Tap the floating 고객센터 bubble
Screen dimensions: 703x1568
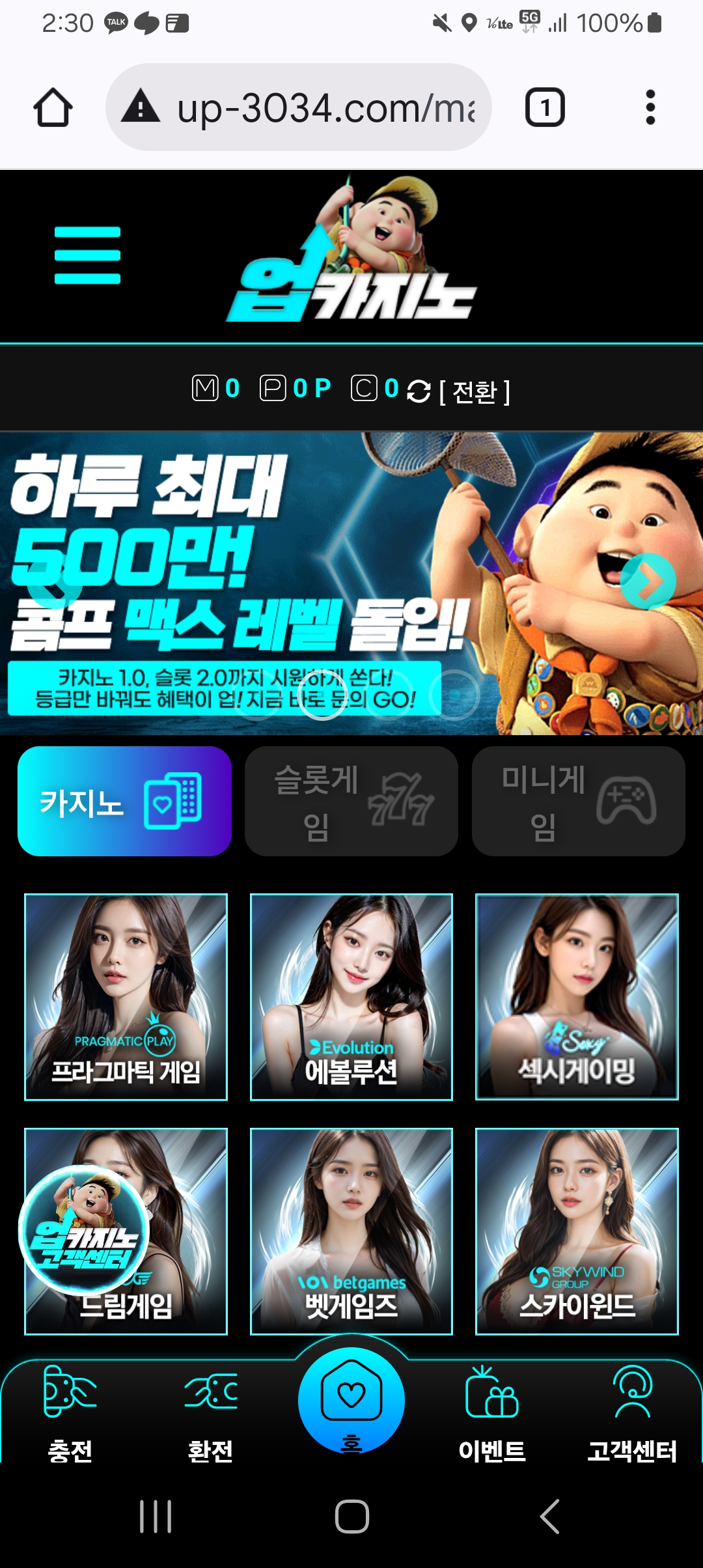(x=84, y=1230)
